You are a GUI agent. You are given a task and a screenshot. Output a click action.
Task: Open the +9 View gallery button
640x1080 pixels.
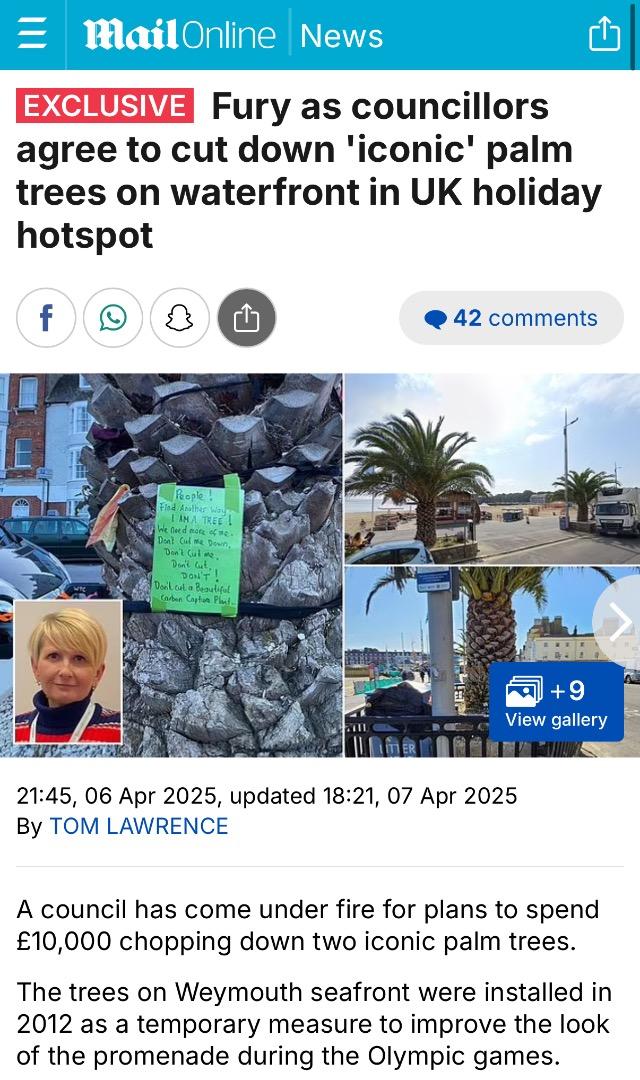(x=556, y=703)
